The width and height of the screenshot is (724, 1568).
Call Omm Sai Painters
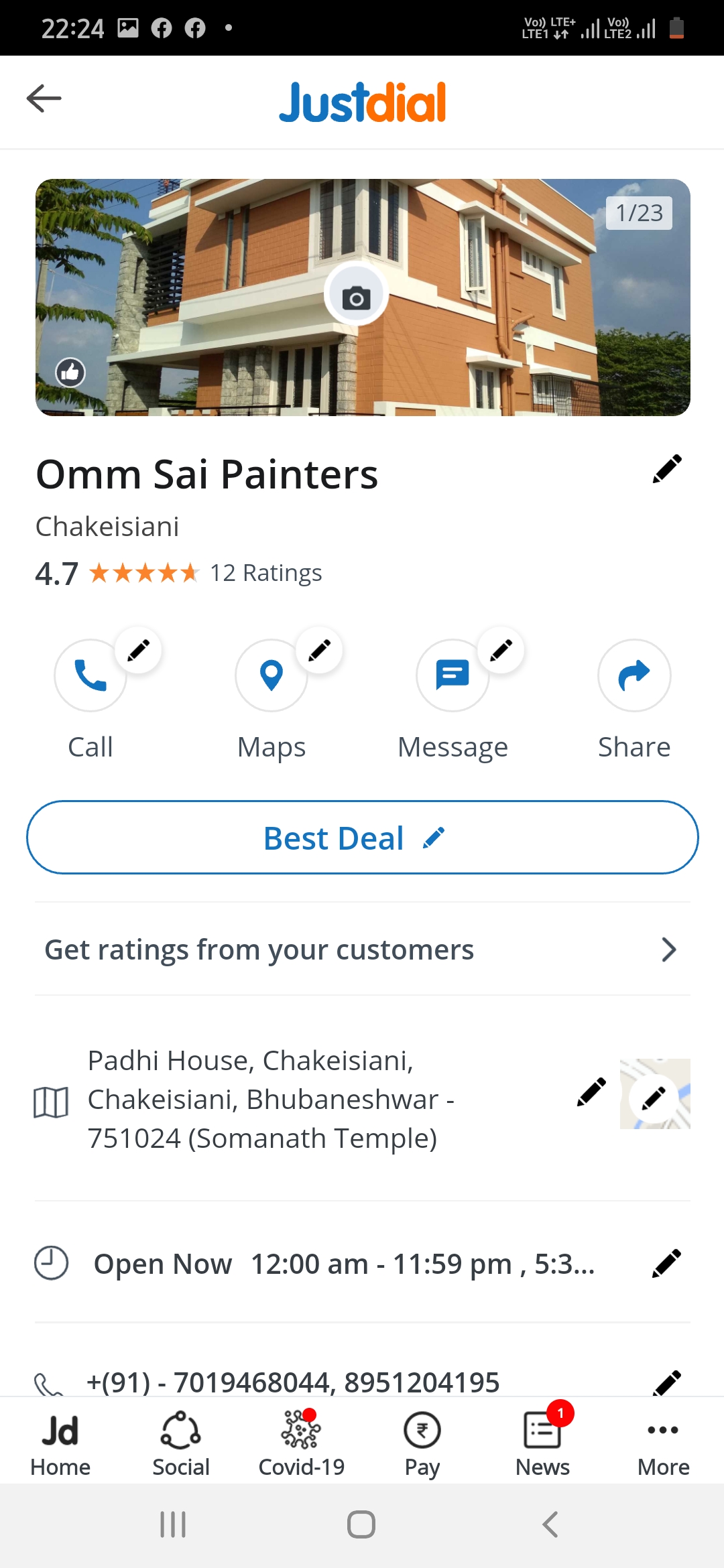pyautogui.click(x=90, y=675)
